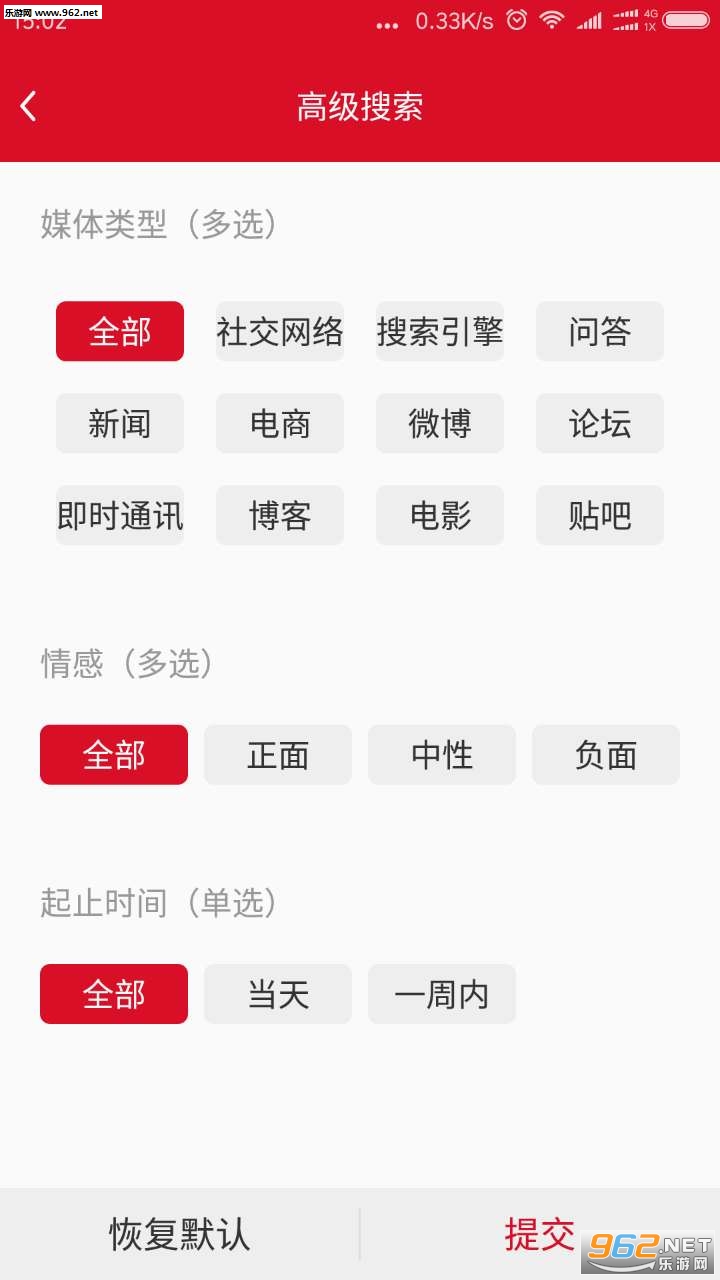The height and width of the screenshot is (1280, 720).
Task: Submit the search with 提交
Action: coord(540,1234)
